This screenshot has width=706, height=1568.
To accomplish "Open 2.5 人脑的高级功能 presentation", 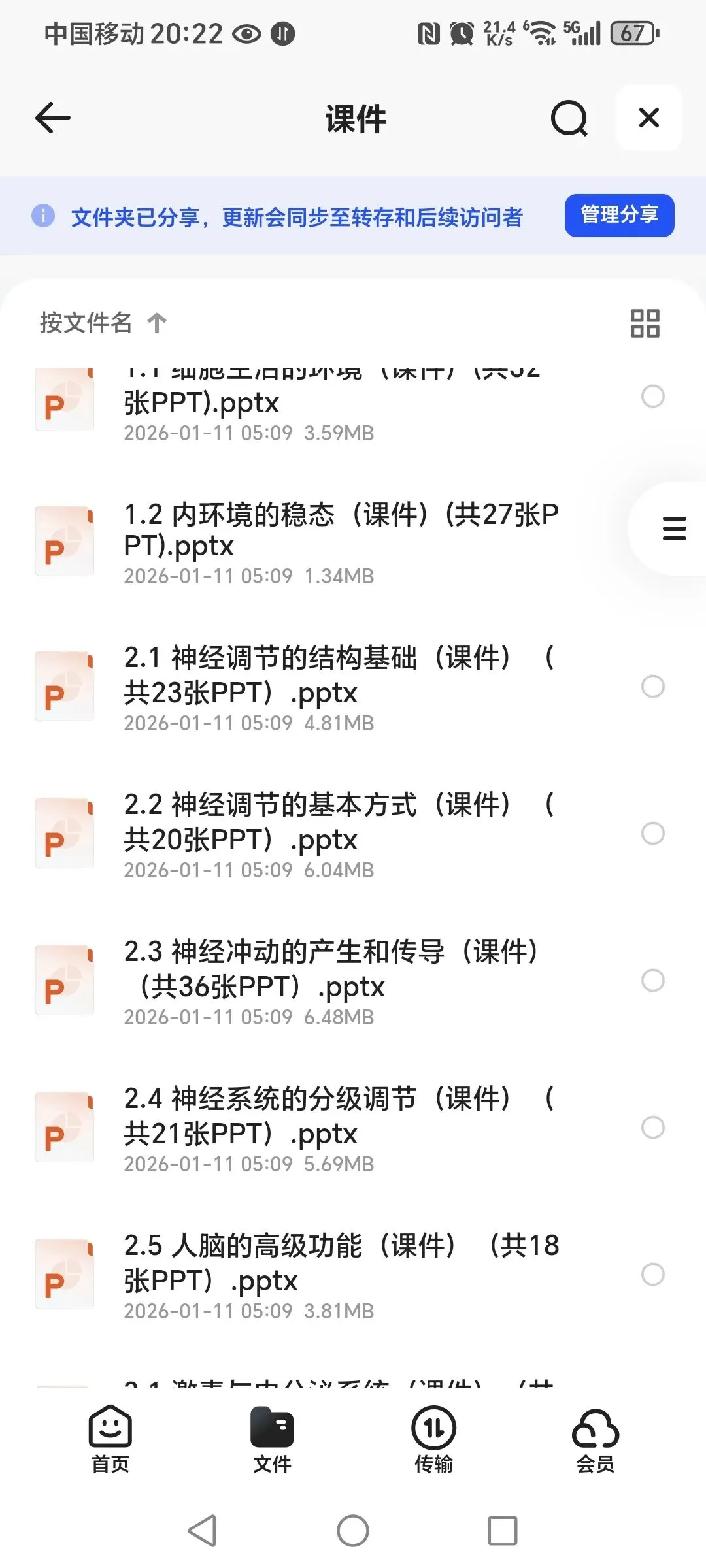I will click(340, 1264).
